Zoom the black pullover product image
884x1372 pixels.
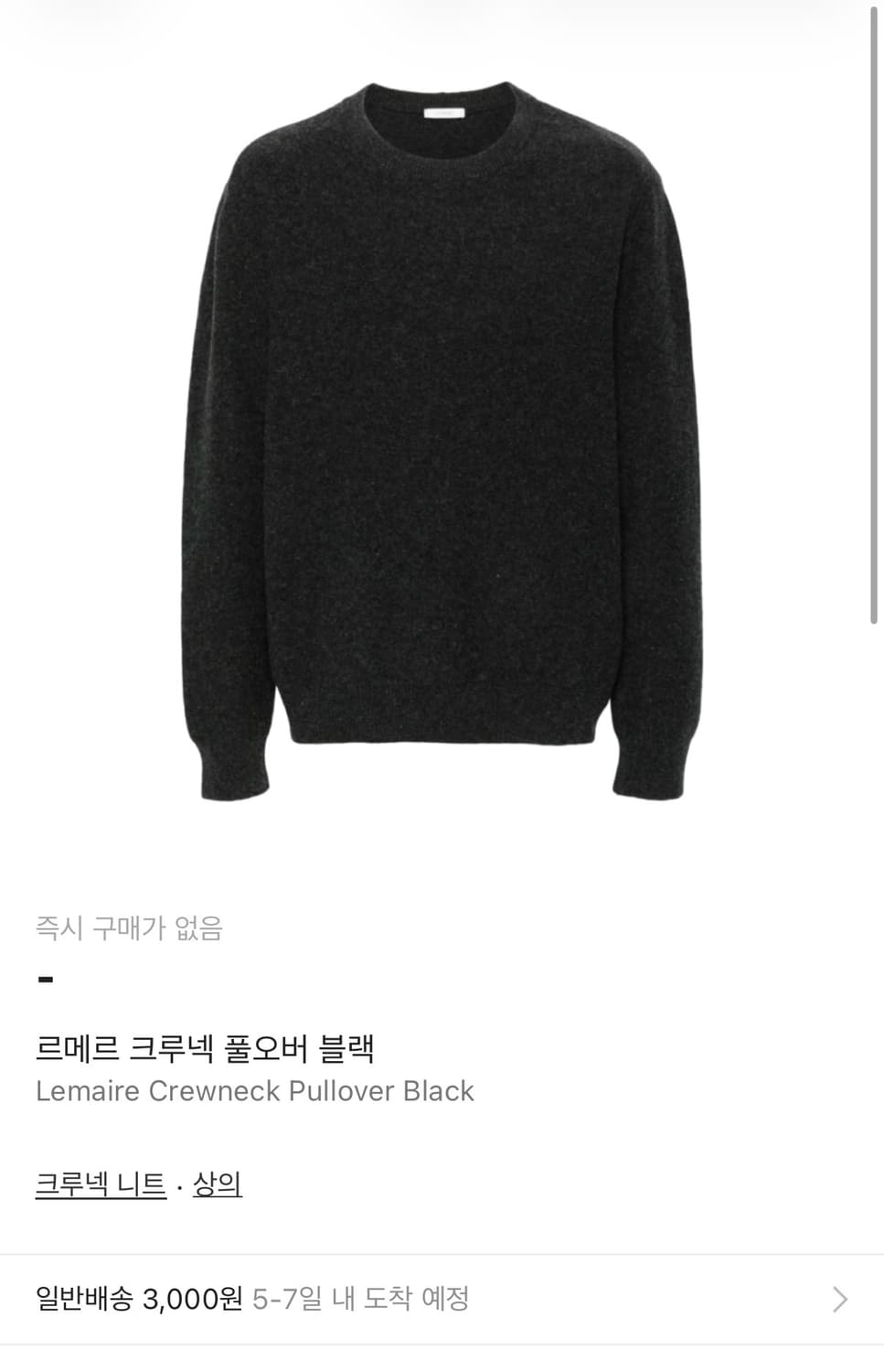(442, 430)
